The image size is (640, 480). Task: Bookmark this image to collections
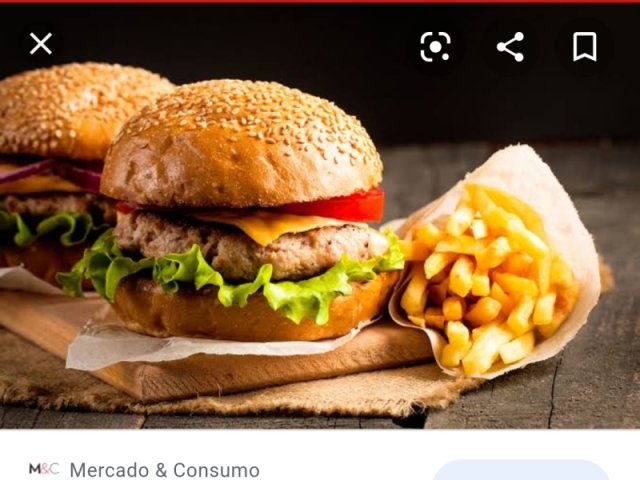tap(584, 46)
